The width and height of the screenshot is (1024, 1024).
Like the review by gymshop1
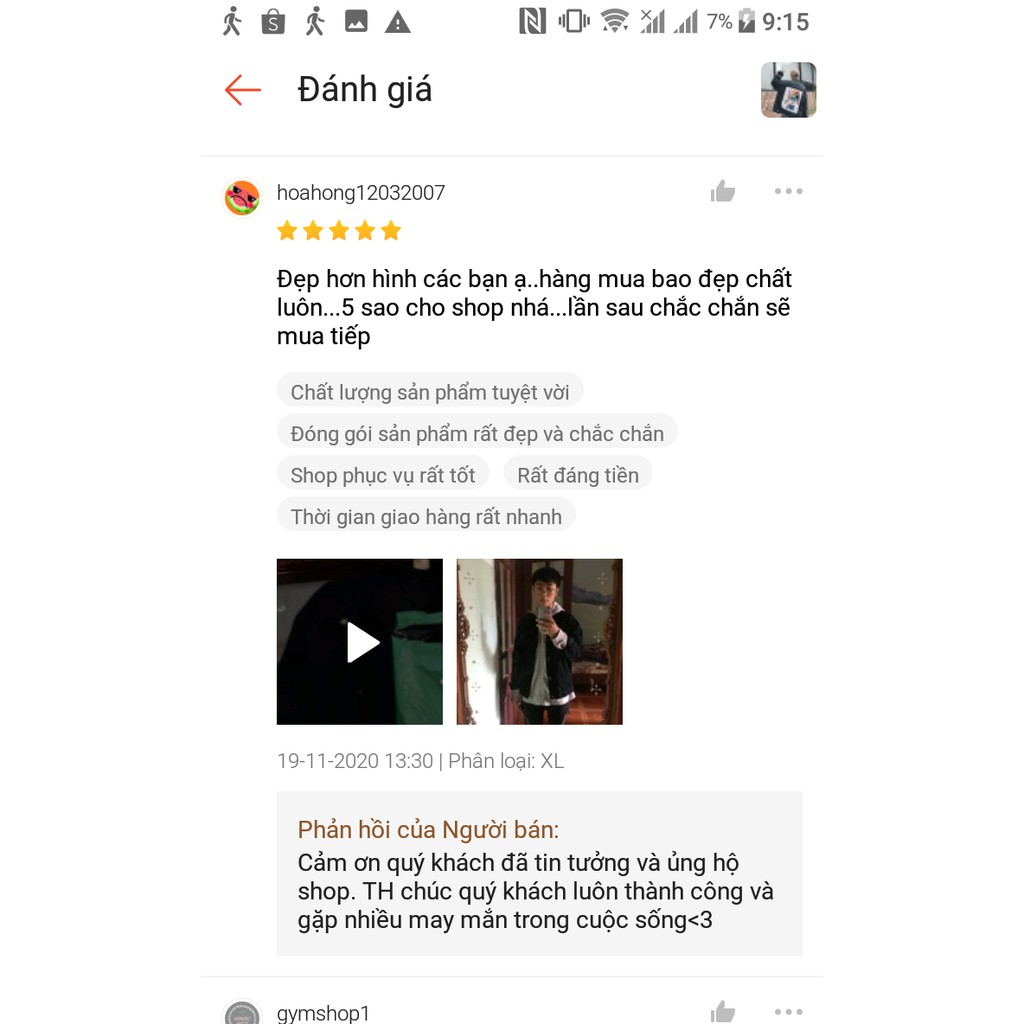(722, 1012)
